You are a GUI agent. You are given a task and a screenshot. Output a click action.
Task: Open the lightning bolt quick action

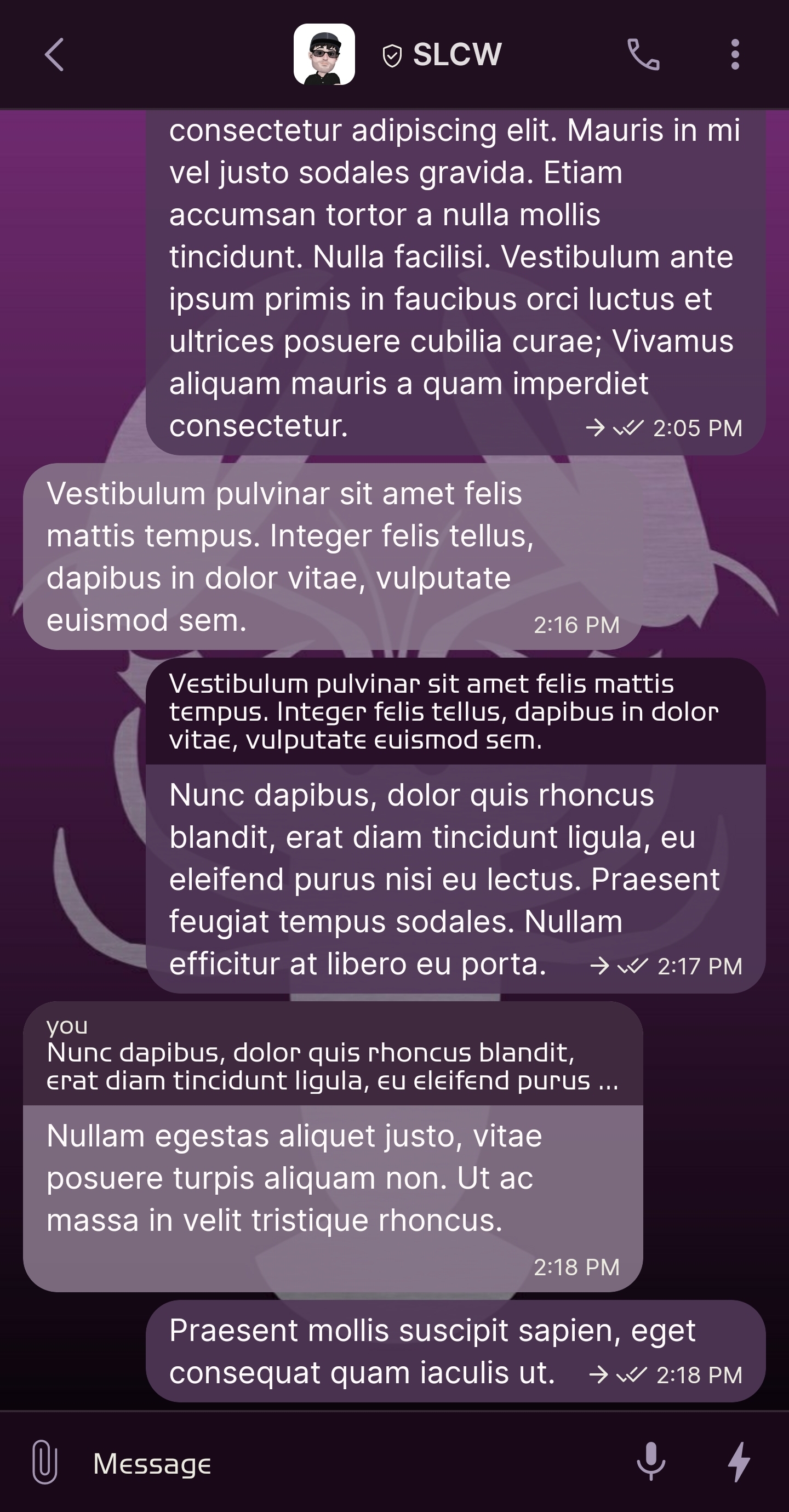(x=739, y=1462)
